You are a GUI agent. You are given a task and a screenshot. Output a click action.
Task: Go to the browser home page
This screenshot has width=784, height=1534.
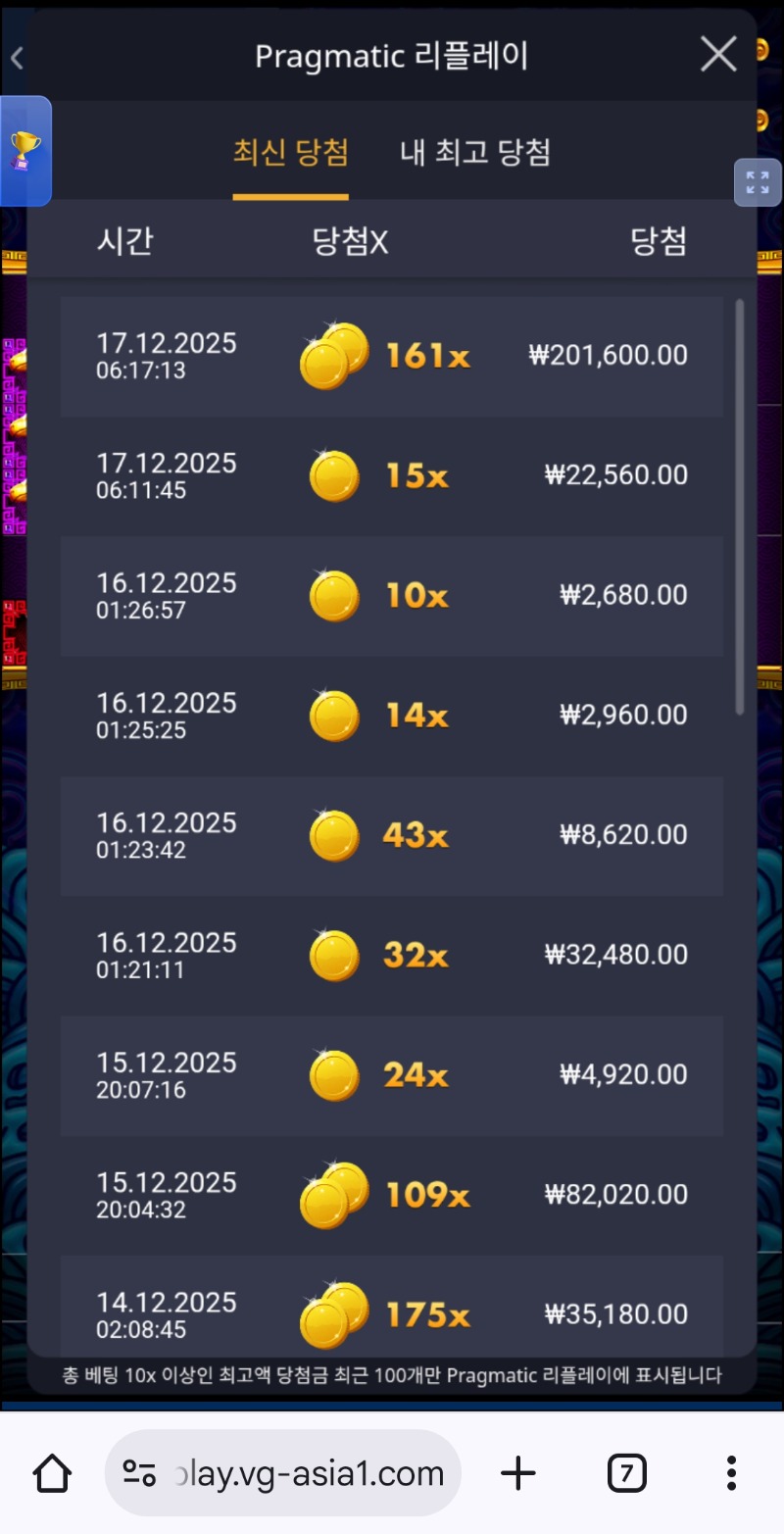pyautogui.click(x=52, y=1472)
